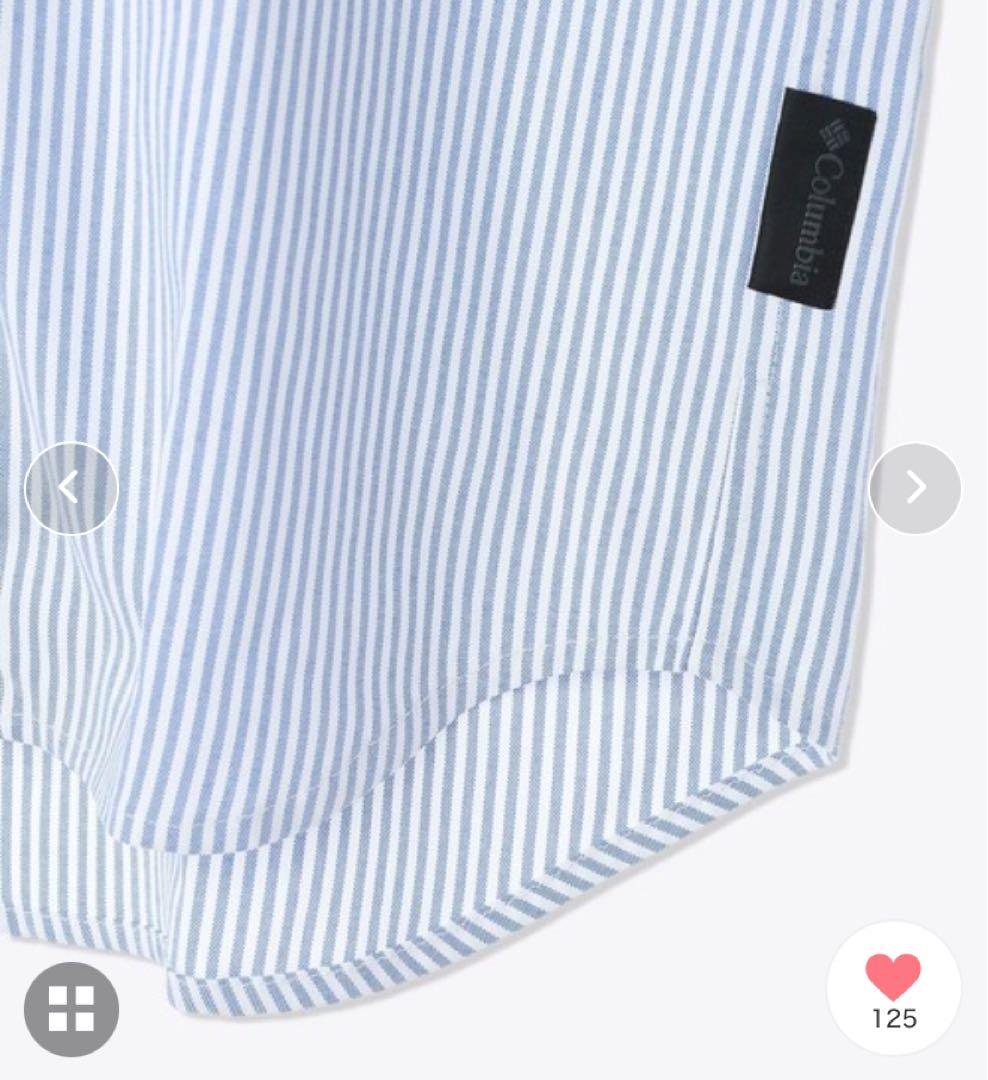Image resolution: width=988 pixels, height=1080 pixels.
Task: Go to the previous product image
Action: pos(71,488)
